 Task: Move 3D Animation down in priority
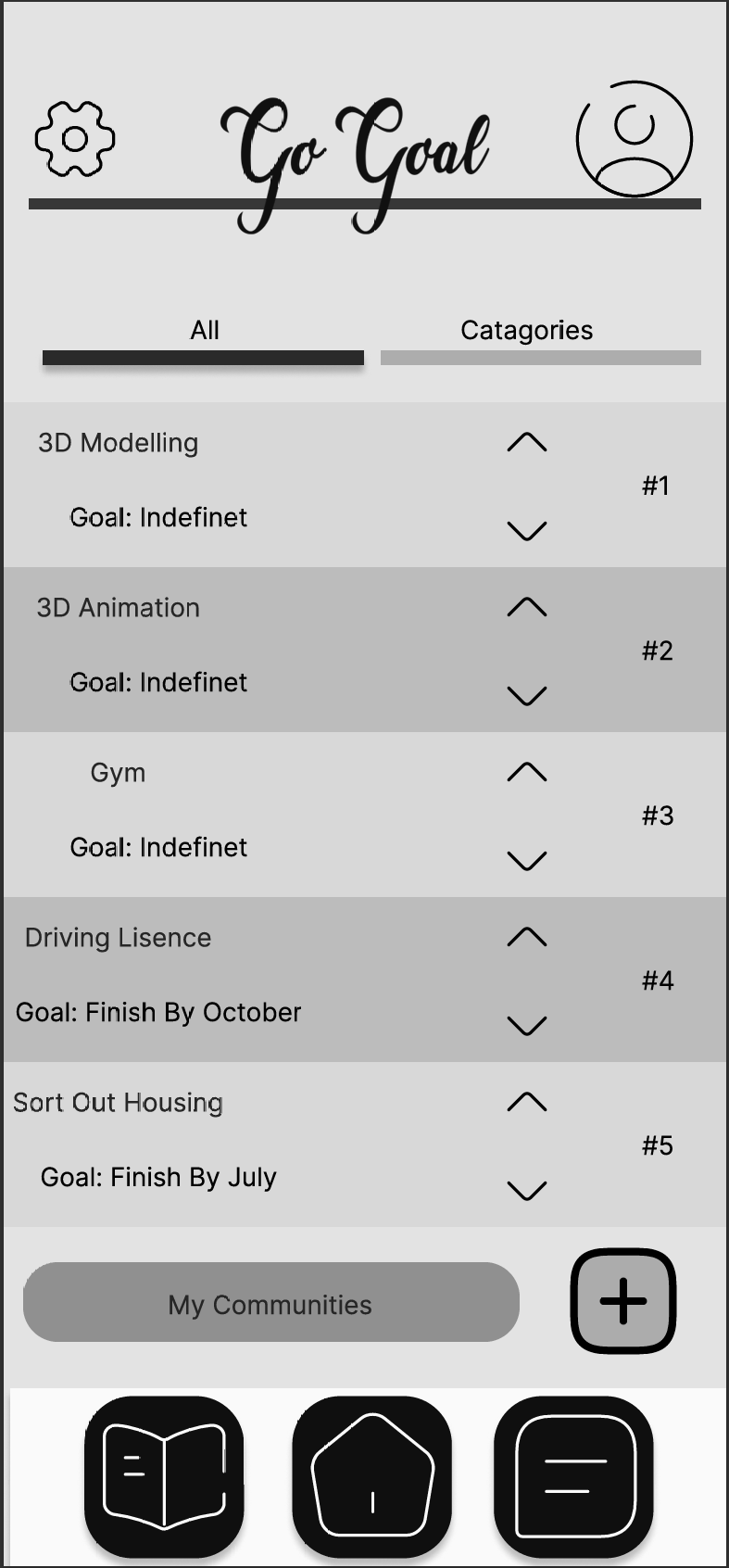pyautogui.click(x=527, y=696)
